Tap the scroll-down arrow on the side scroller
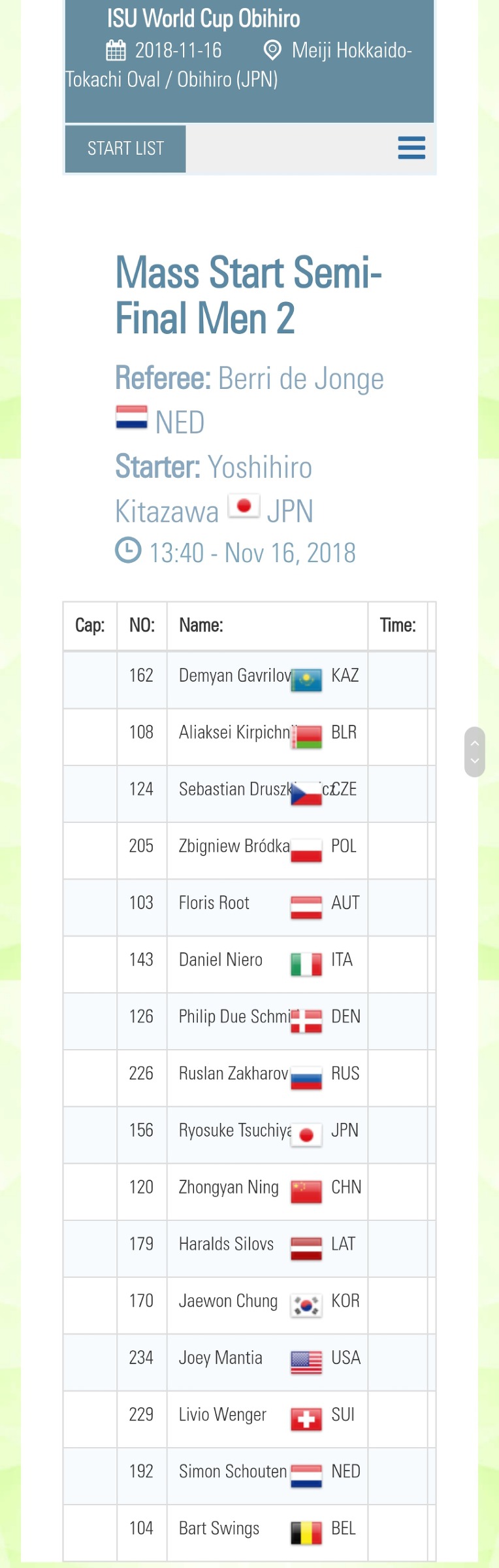The height and width of the screenshot is (1568, 499). pos(475,761)
